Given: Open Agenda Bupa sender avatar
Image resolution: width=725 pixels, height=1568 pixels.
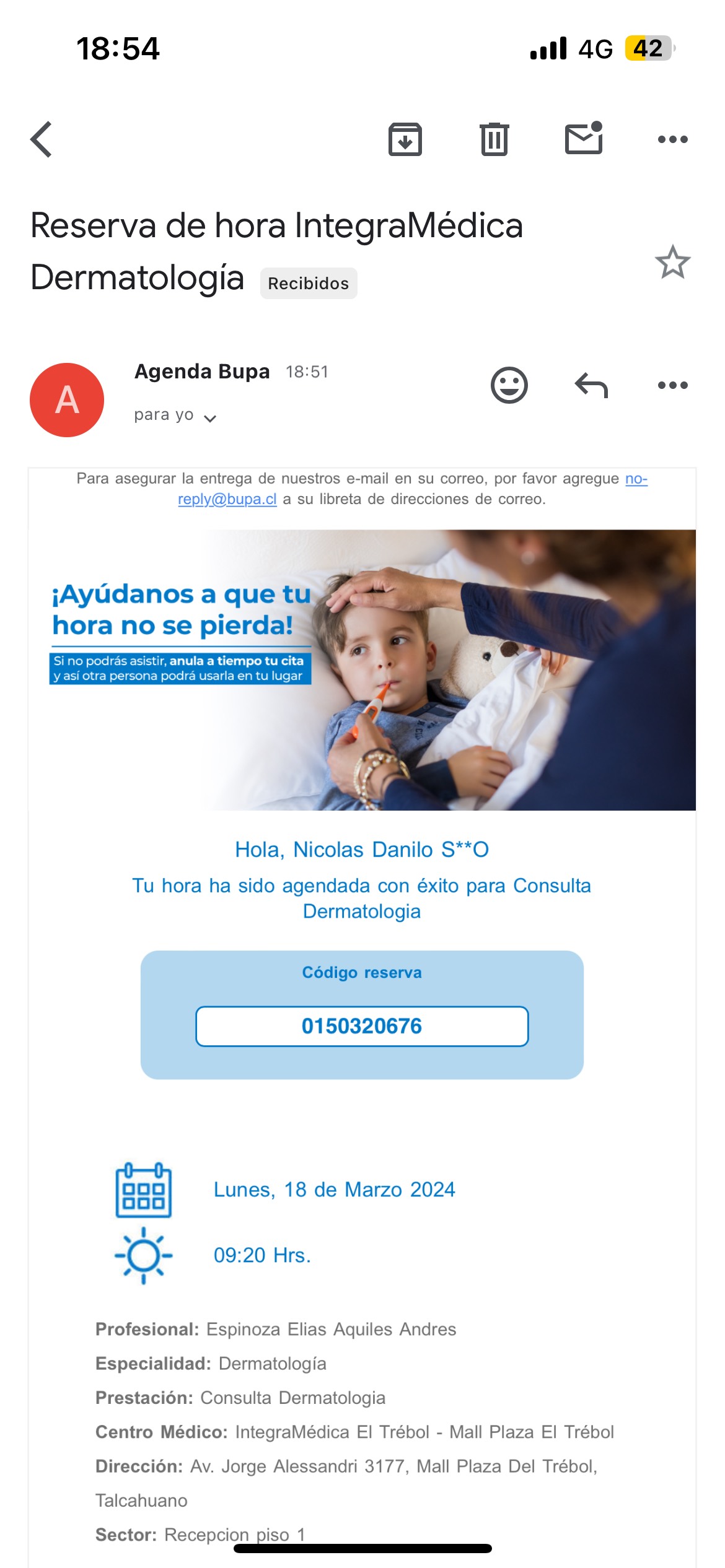Looking at the screenshot, I should click(x=67, y=400).
